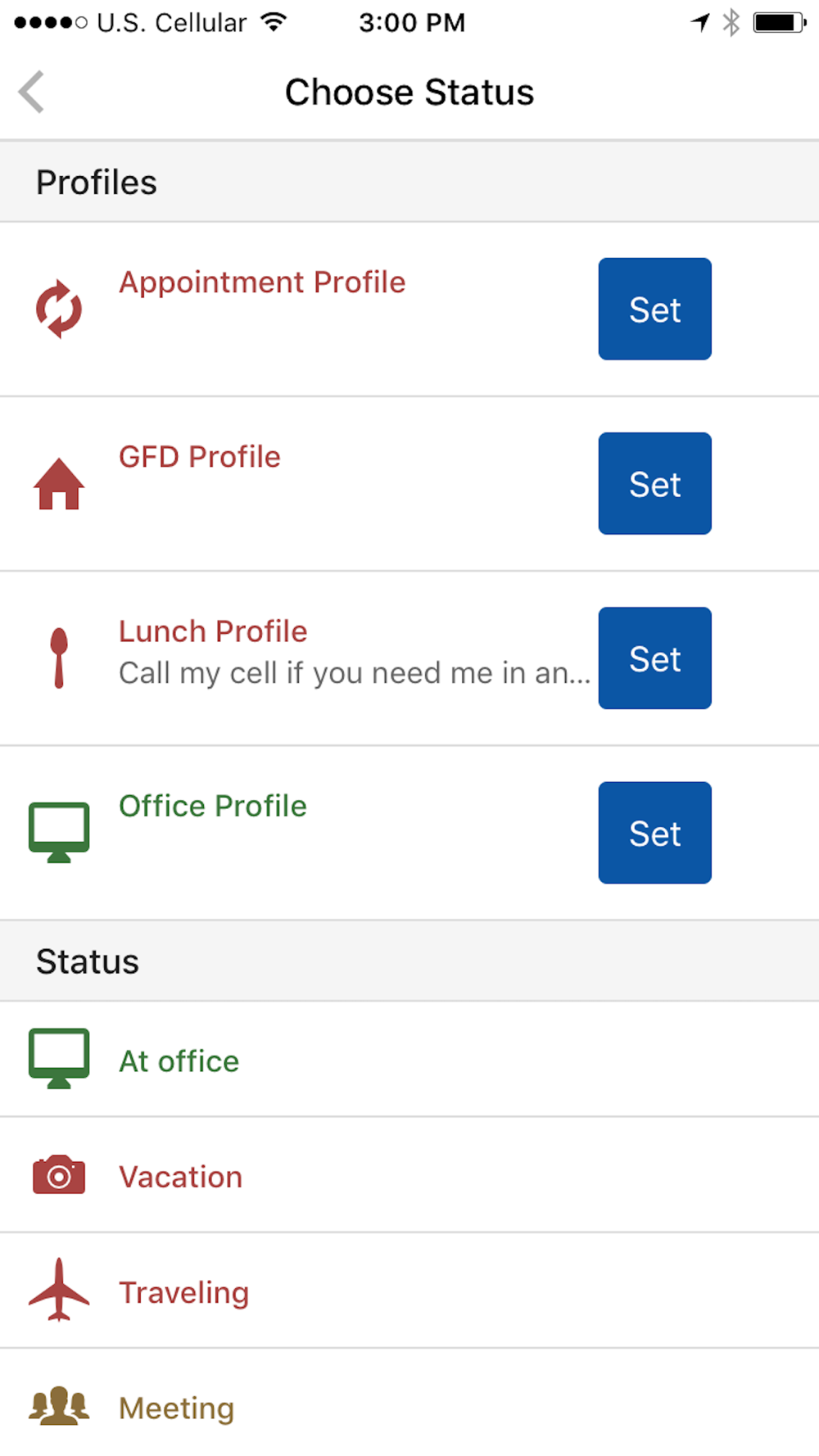The height and width of the screenshot is (1456, 819).
Task: Go back from Choose Status
Action: [32, 92]
